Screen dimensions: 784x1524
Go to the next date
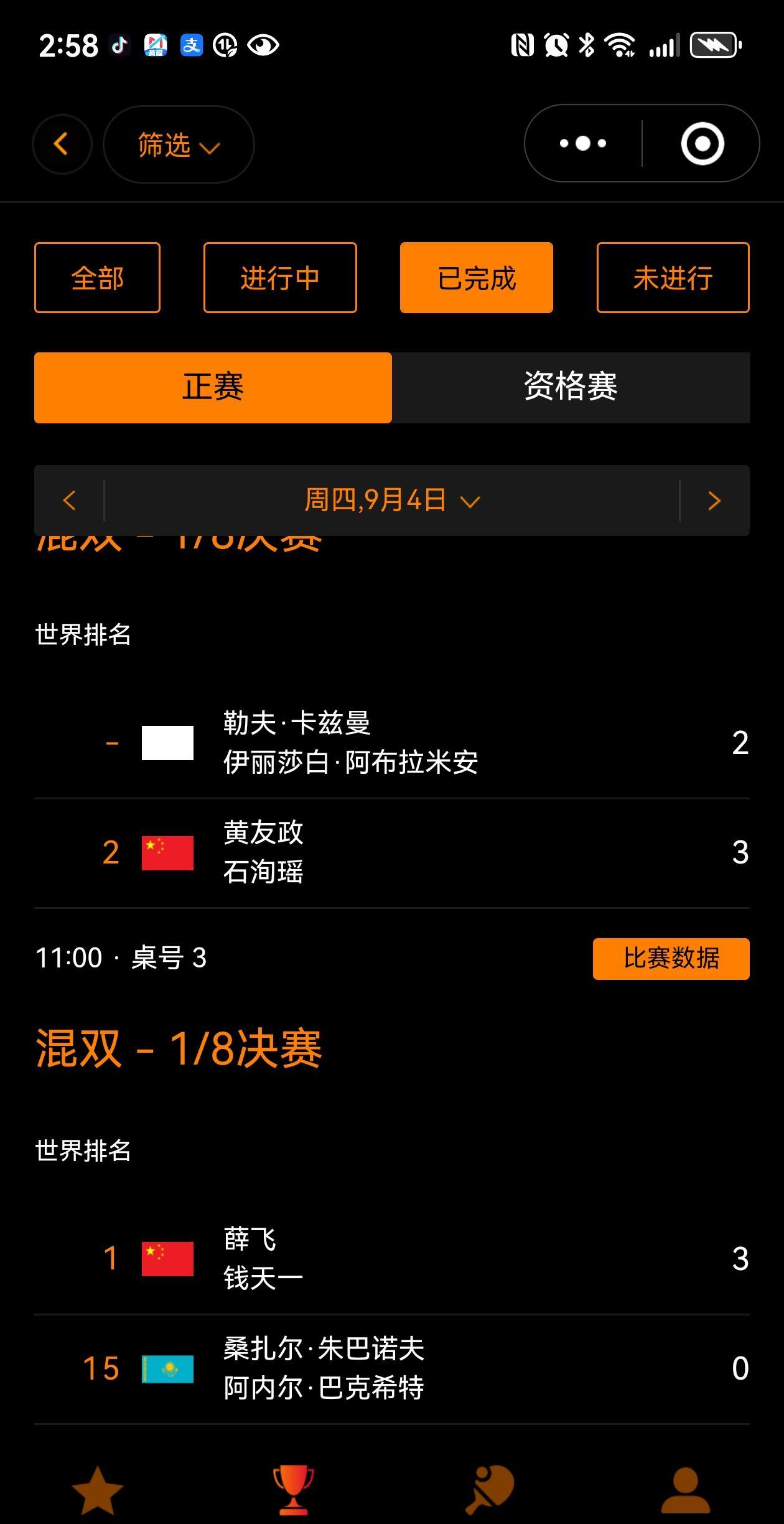click(714, 501)
